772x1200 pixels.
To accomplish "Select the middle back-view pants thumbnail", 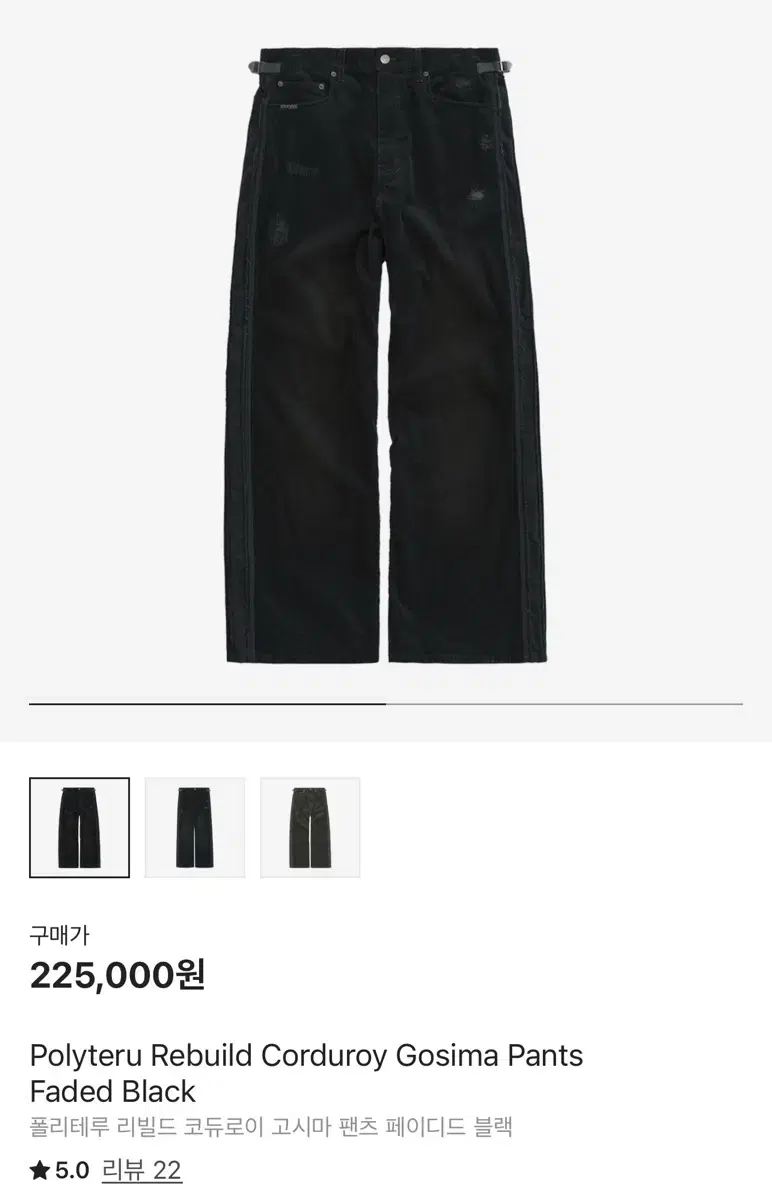I will (x=194, y=828).
